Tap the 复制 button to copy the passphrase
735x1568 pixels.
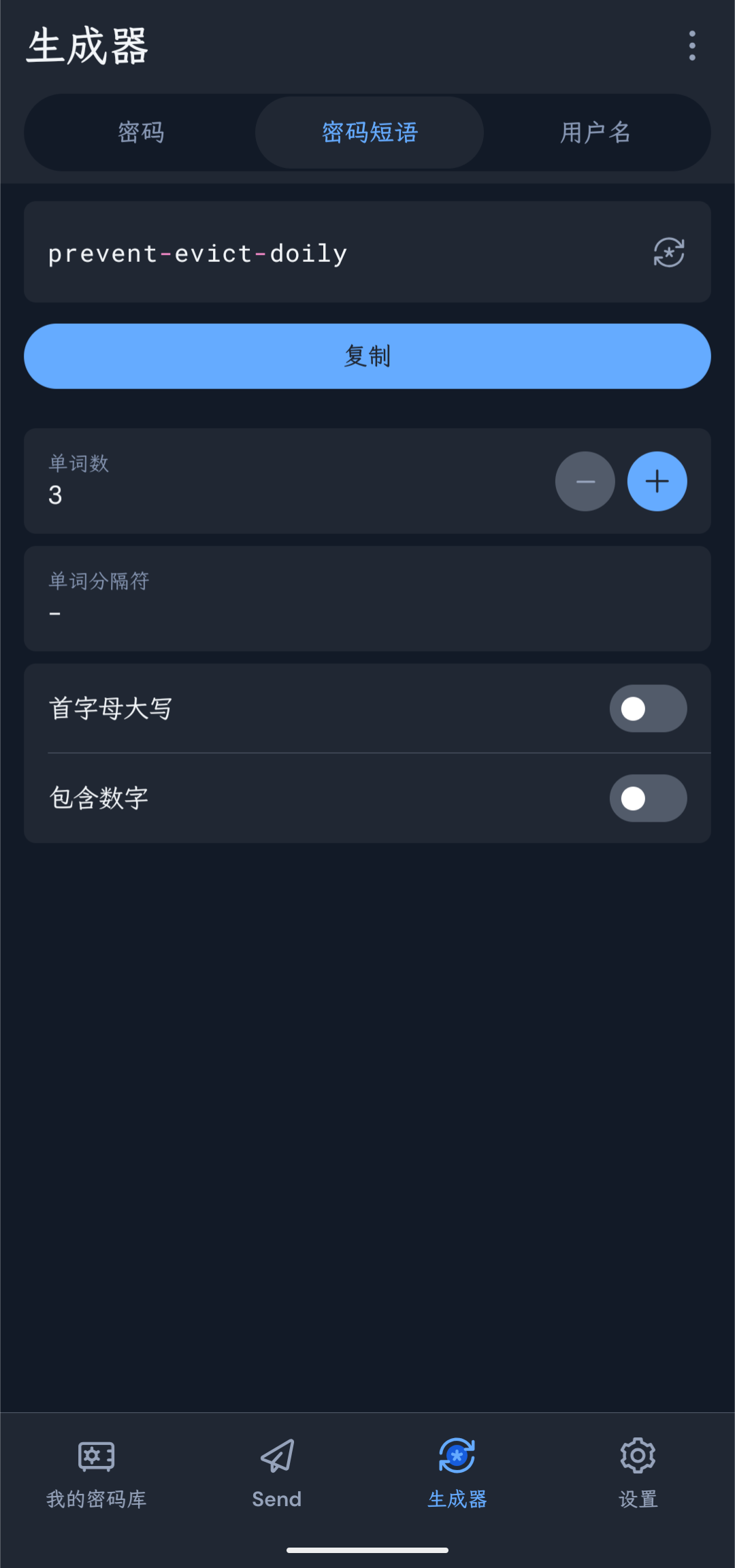point(367,356)
